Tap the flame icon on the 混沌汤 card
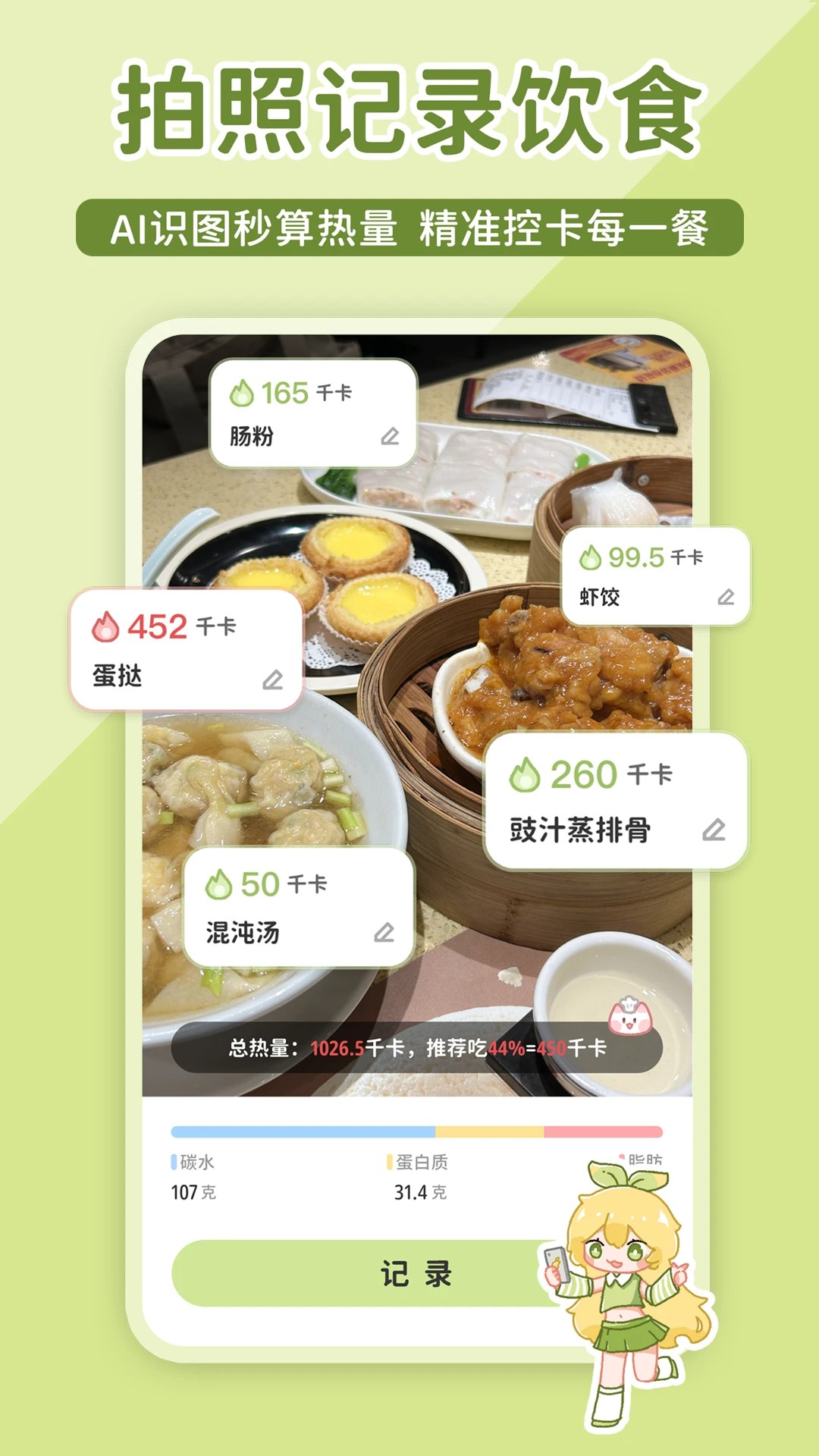Screen dimensions: 819x1456 coord(218,883)
